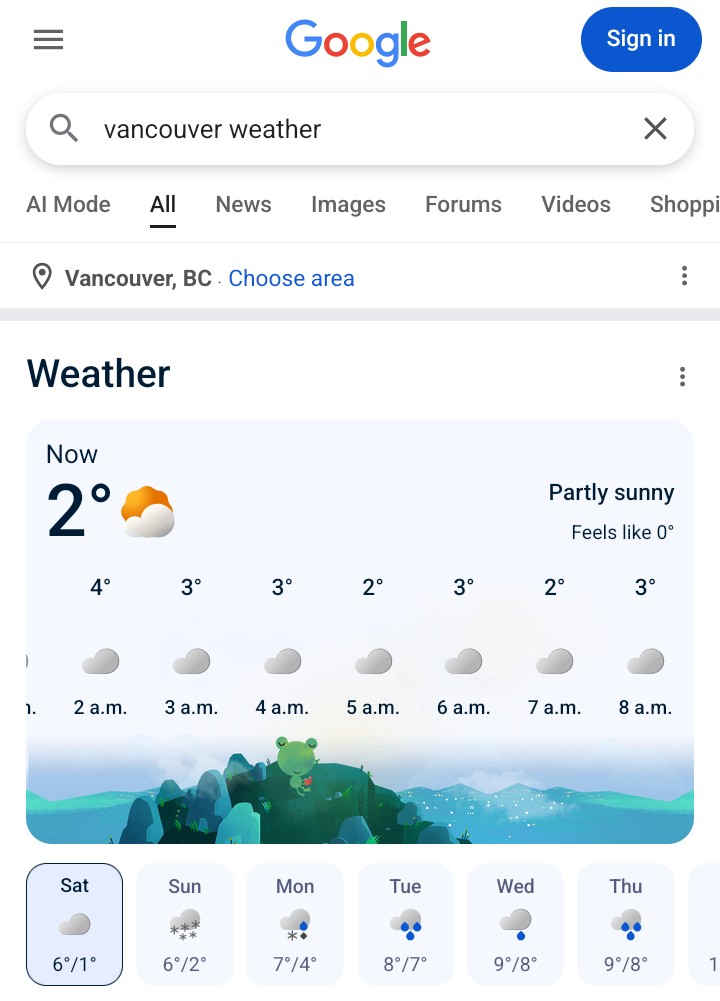The width and height of the screenshot is (720, 1001).
Task: Open the Images tab
Action: point(348,205)
